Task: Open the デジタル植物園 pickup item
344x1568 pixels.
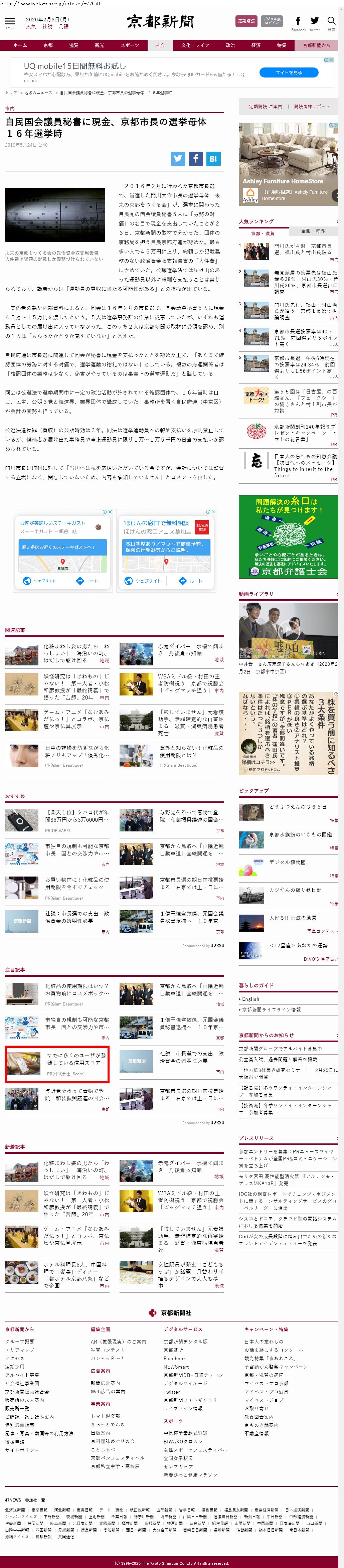Action: tap(287, 862)
